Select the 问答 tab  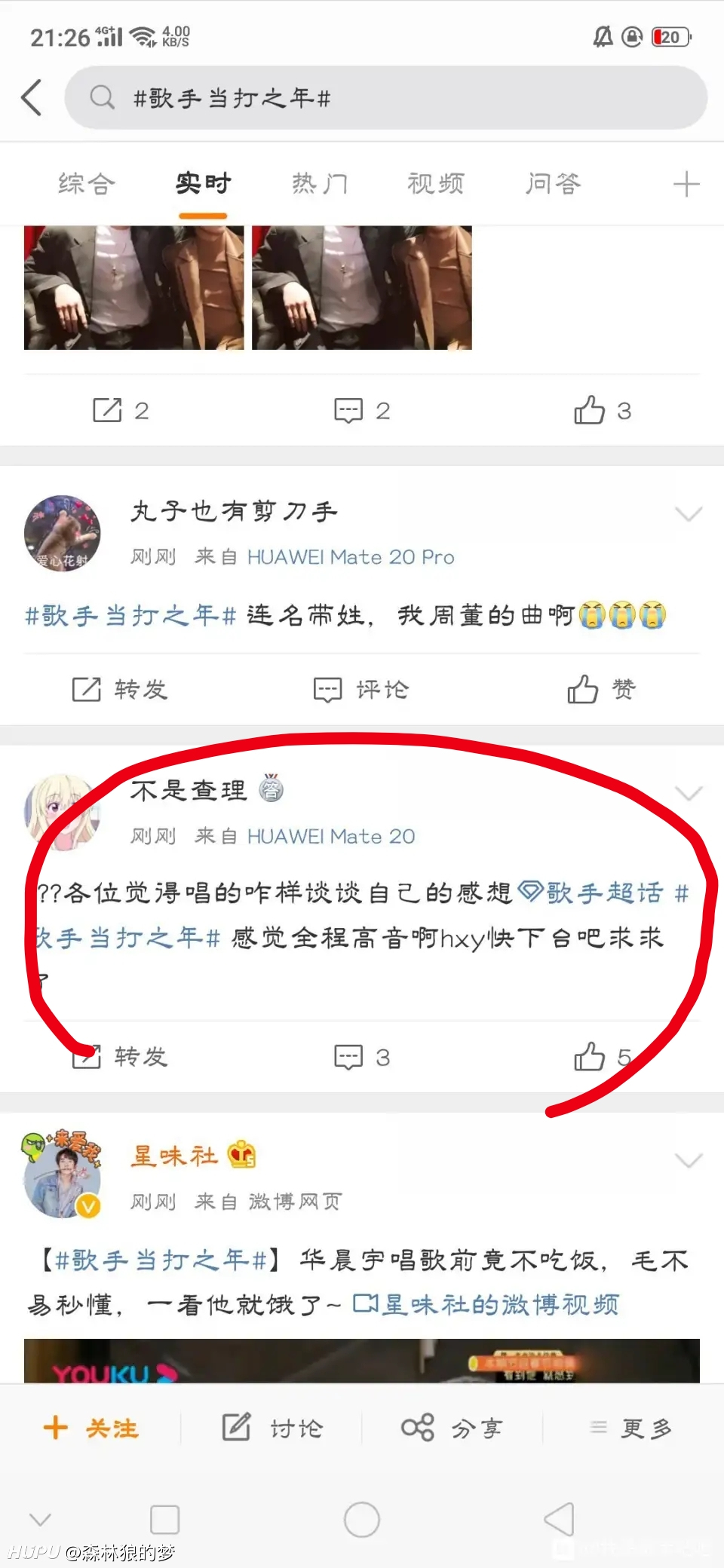pos(554,183)
